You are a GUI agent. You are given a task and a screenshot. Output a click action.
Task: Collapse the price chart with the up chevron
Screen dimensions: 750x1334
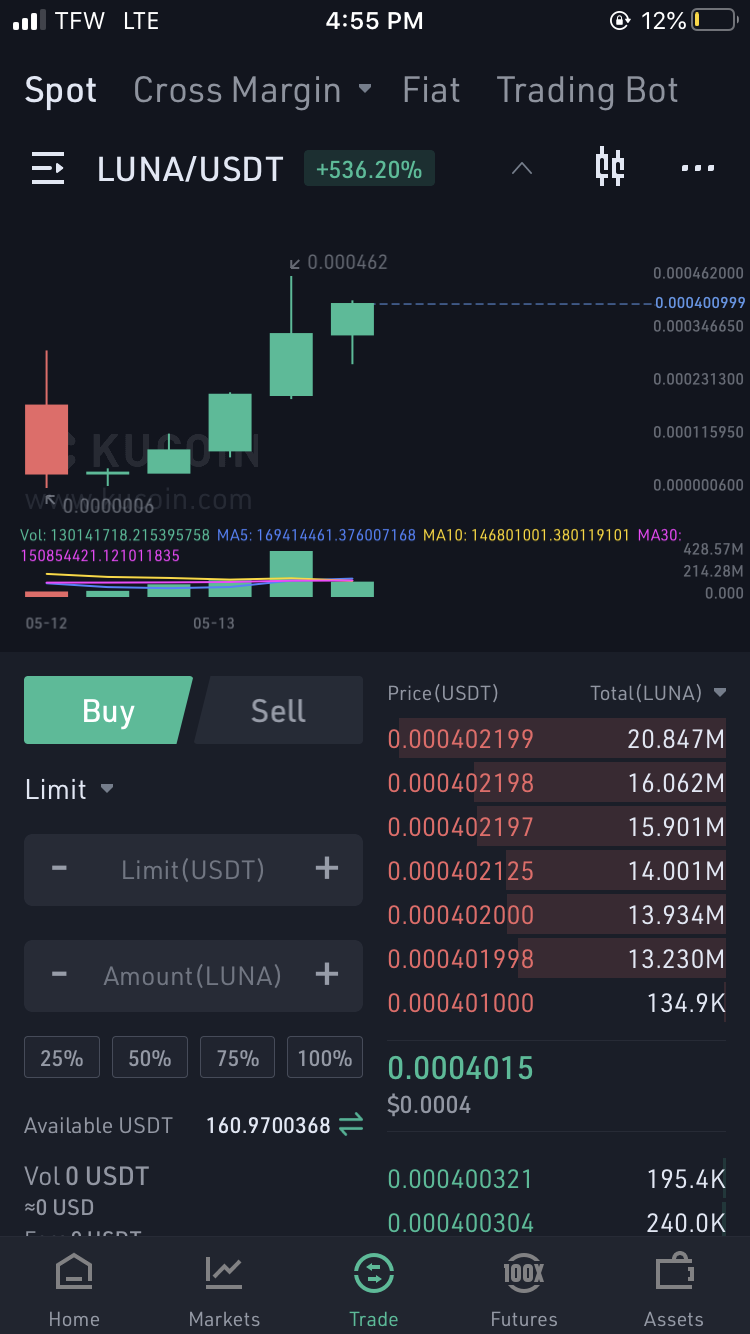522,169
